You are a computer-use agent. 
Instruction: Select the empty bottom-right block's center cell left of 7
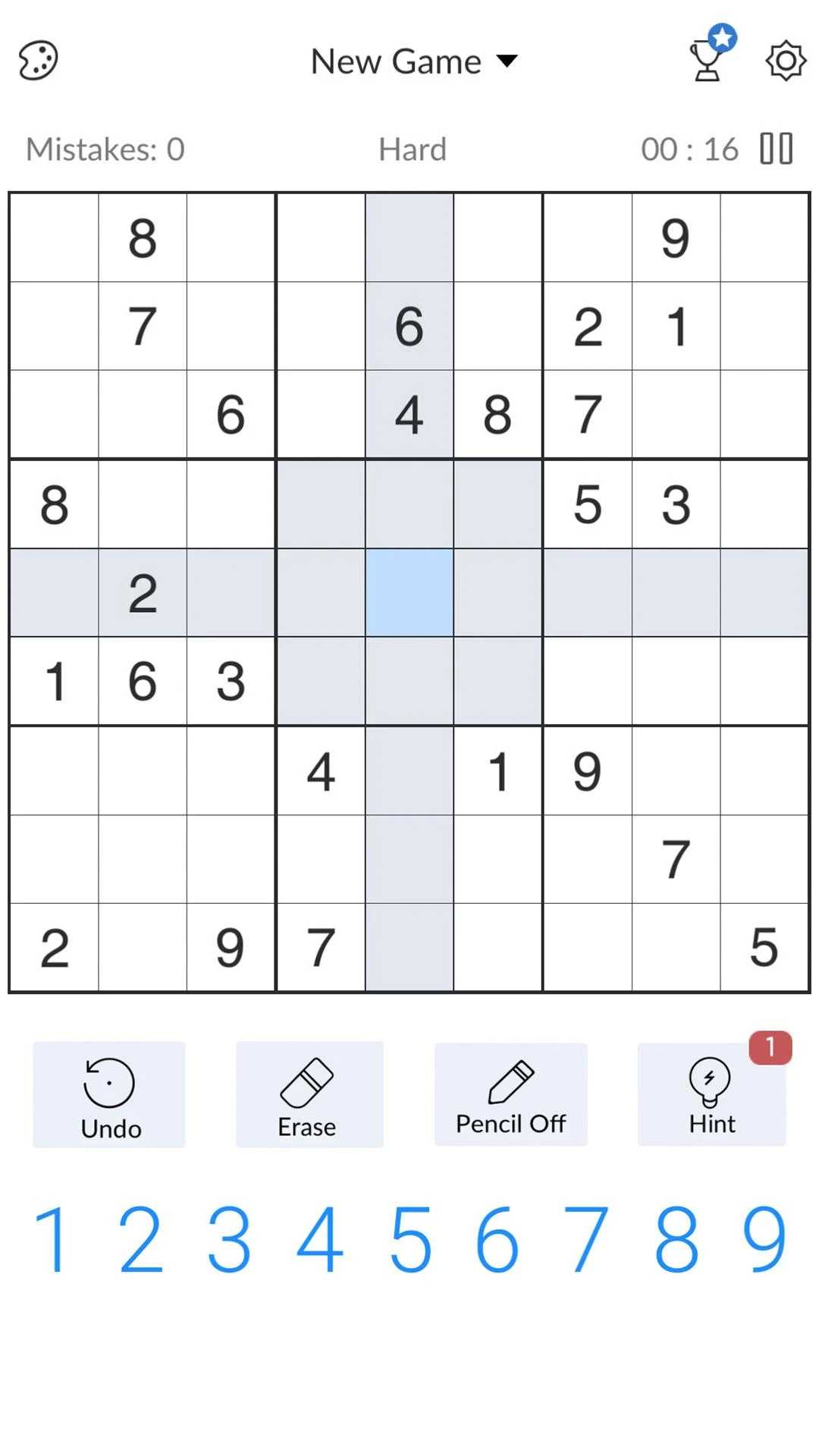[x=588, y=859]
